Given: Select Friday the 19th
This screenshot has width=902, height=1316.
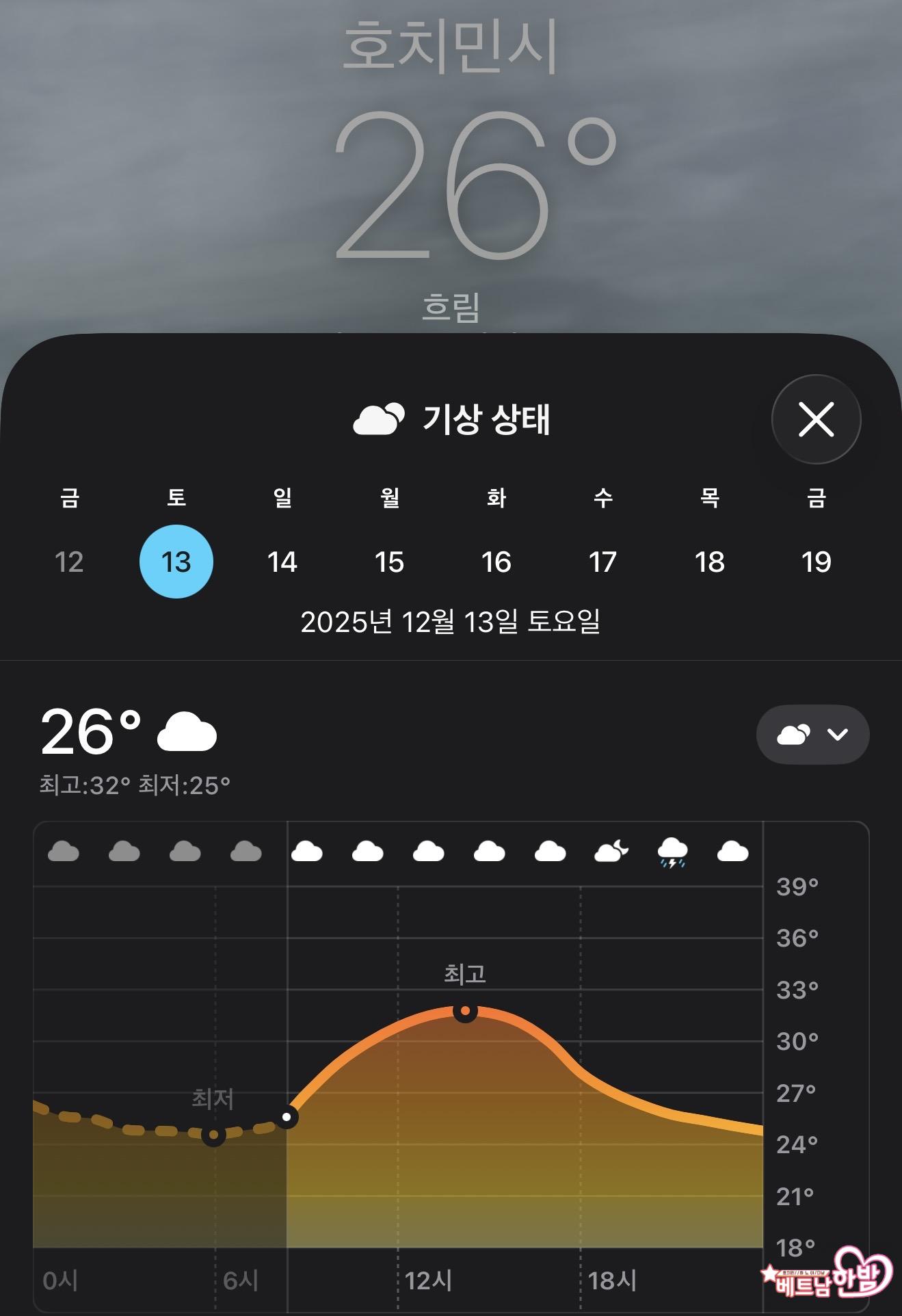Looking at the screenshot, I should 816,562.
